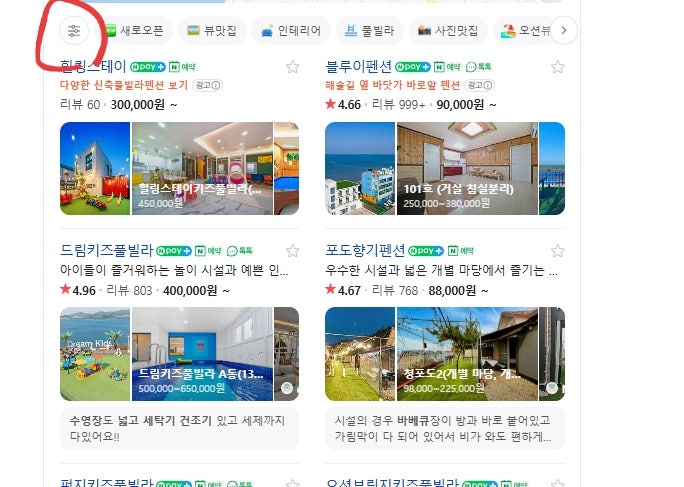View the 힐링스테이키즈풀빌라 room photo
Image resolution: width=684 pixels, height=487 pixels.
(x=201, y=169)
